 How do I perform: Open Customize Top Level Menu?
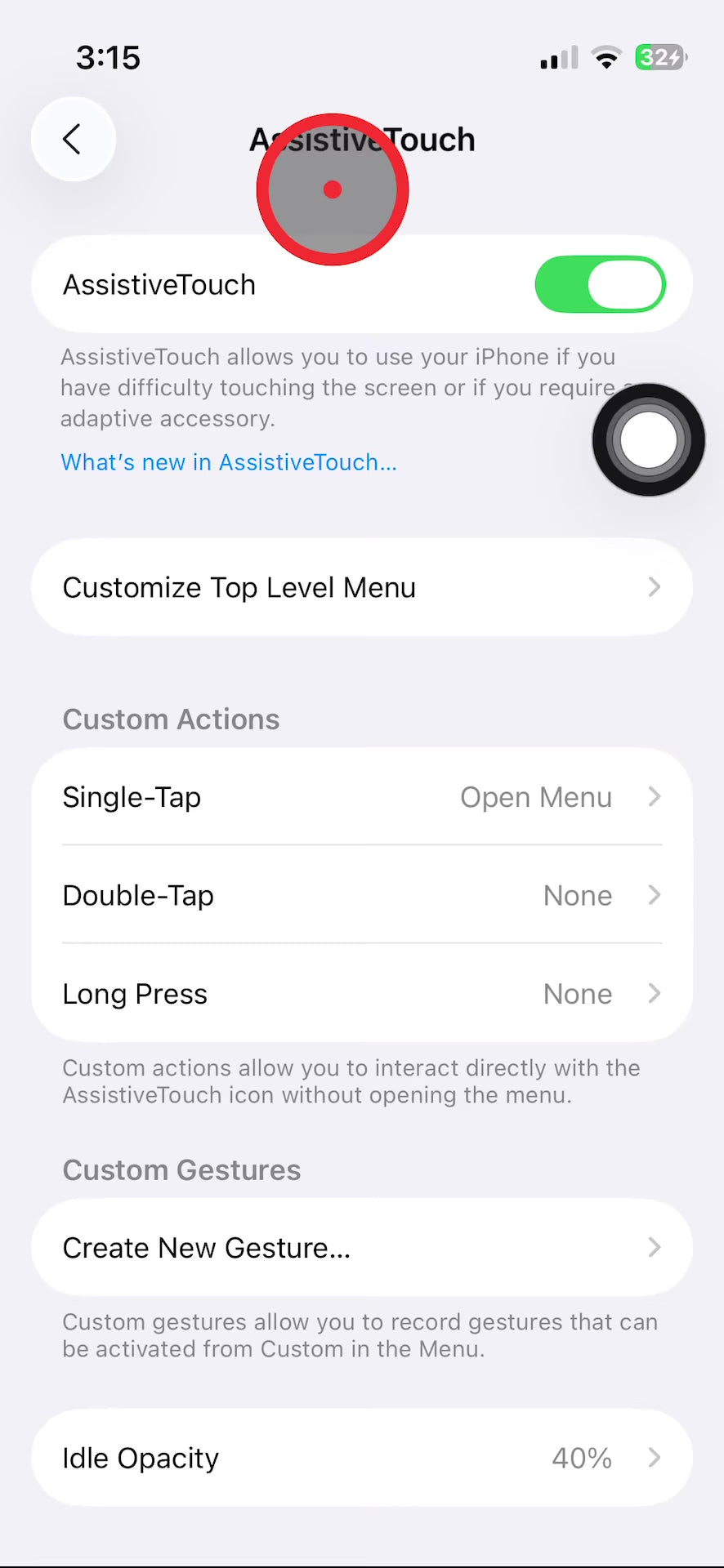362,587
